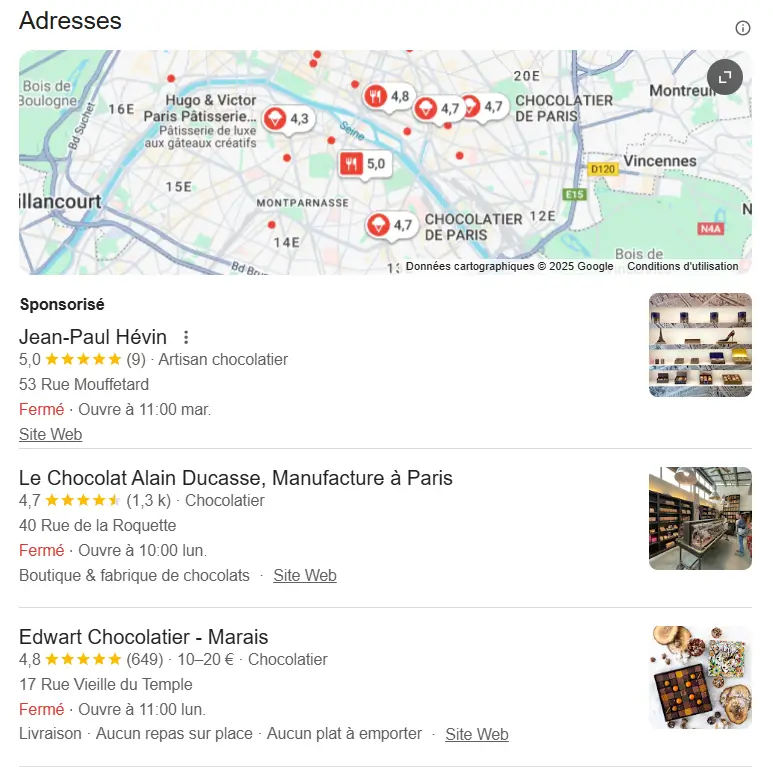Image resolution: width=773 pixels, height=767 pixels.
Task: View the Alain Ducasse boutique photo
Action: (699, 518)
